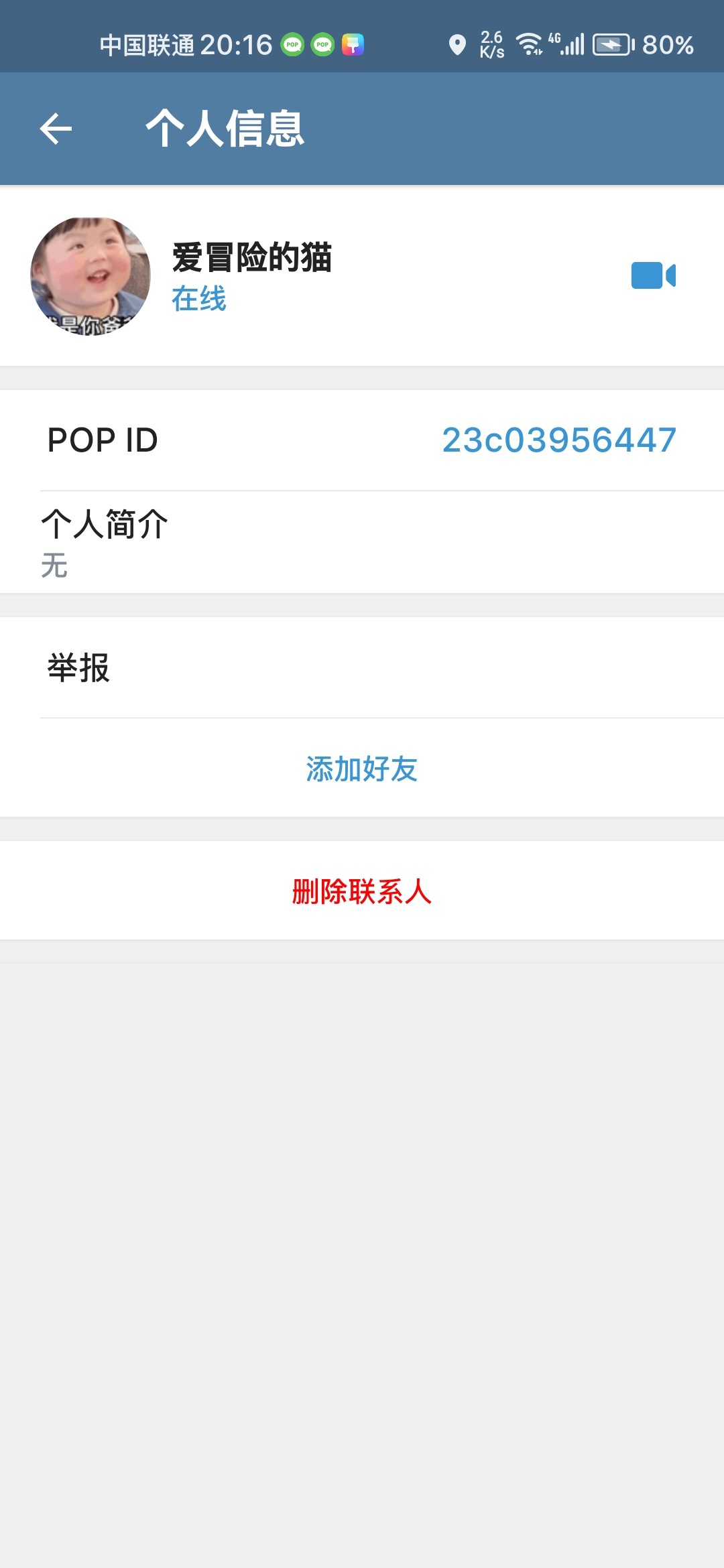View 爱冒险的猫's profile picture
Screen dimensions: 724x1568
click(90, 276)
